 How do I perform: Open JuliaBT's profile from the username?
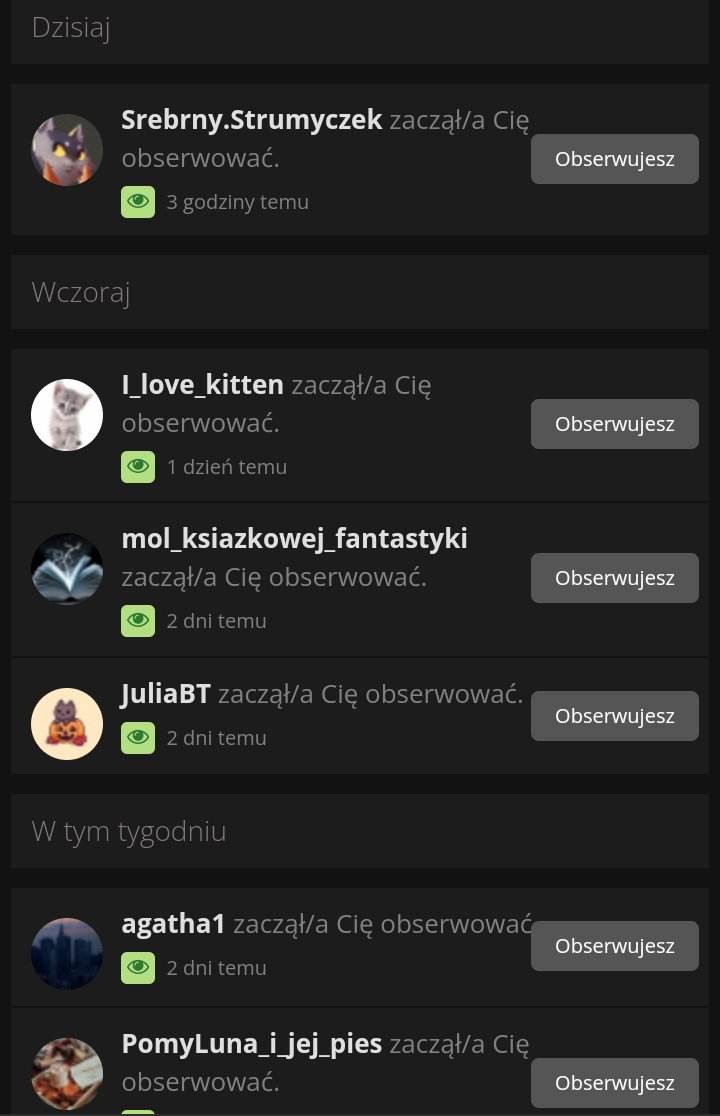tap(166, 694)
